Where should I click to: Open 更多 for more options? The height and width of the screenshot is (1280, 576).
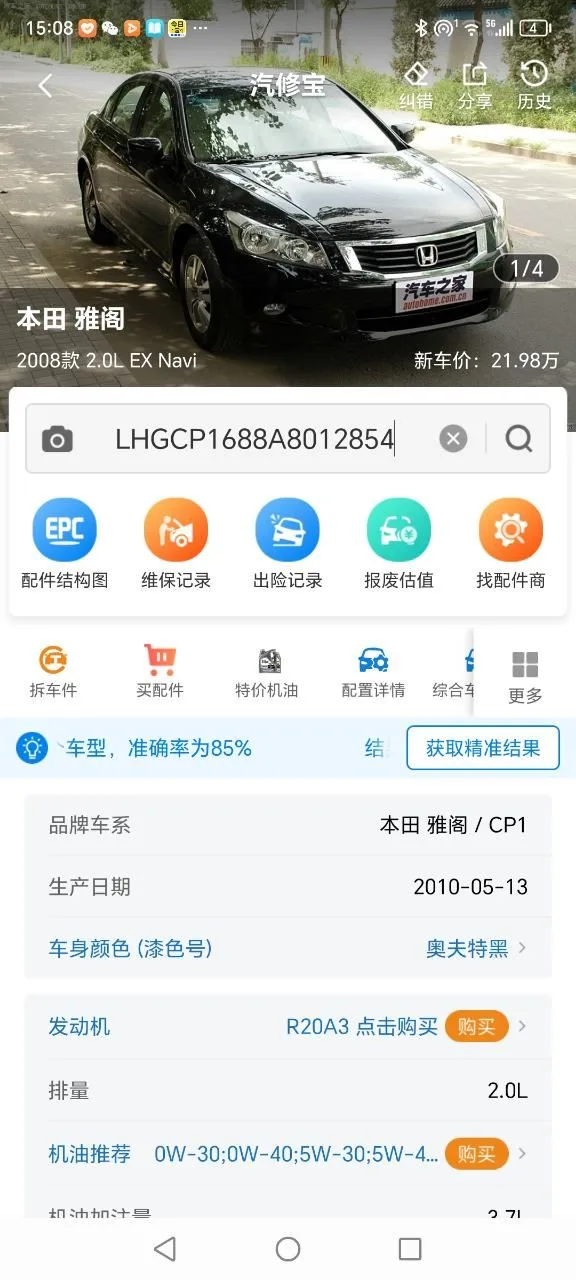(x=525, y=677)
